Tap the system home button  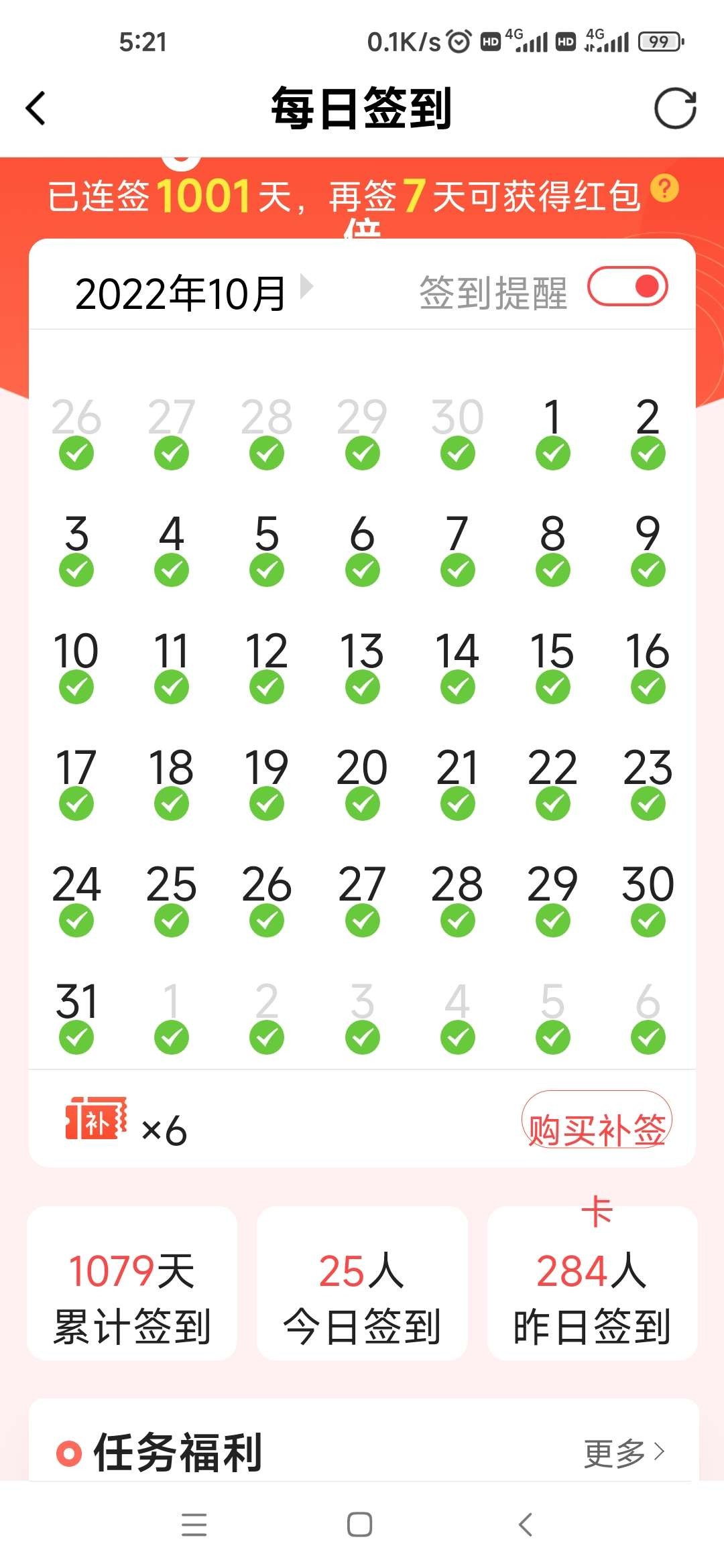tap(360, 1525)
